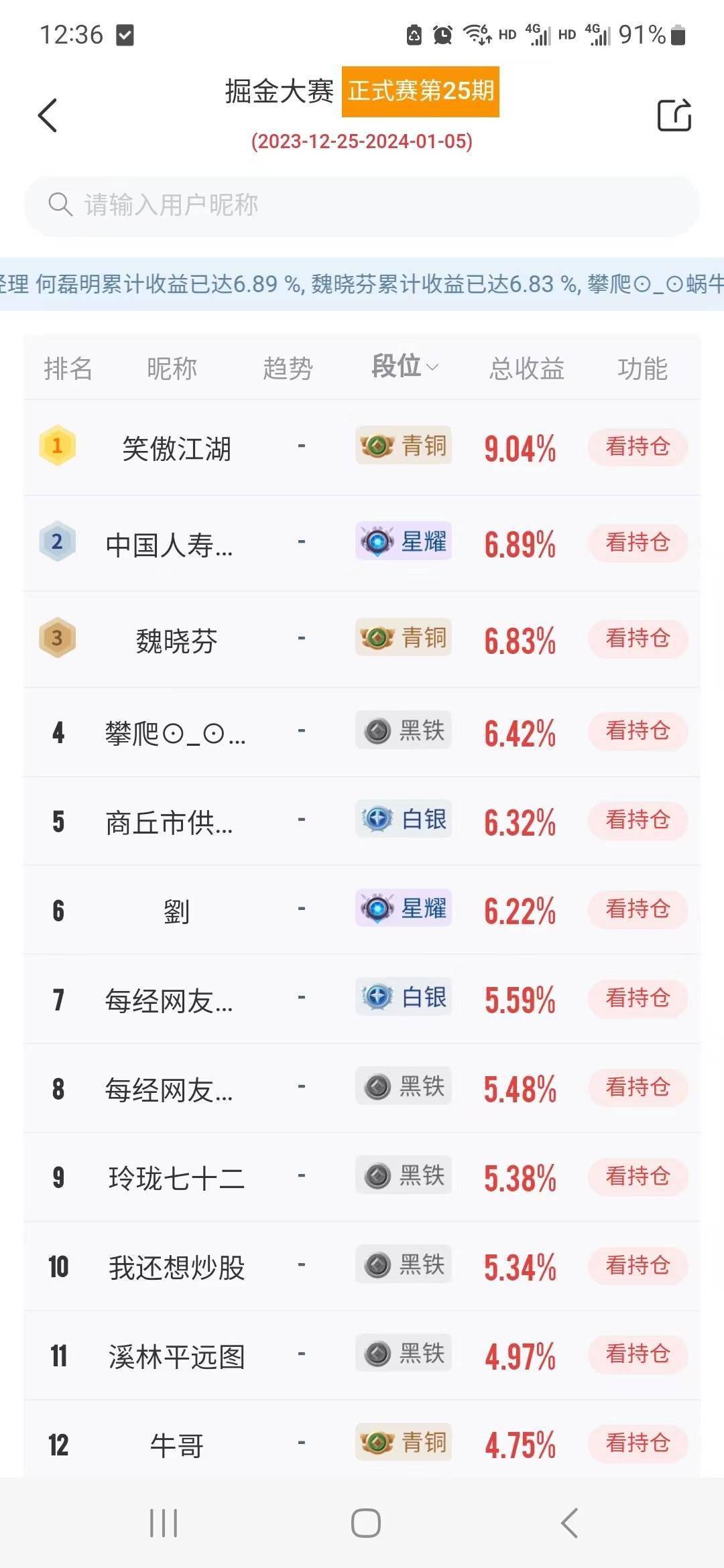Screen dimensions: 724x1568
Task: Open 看持仓 for 玲珑七十二
Action: click(x=638, y=1176)
